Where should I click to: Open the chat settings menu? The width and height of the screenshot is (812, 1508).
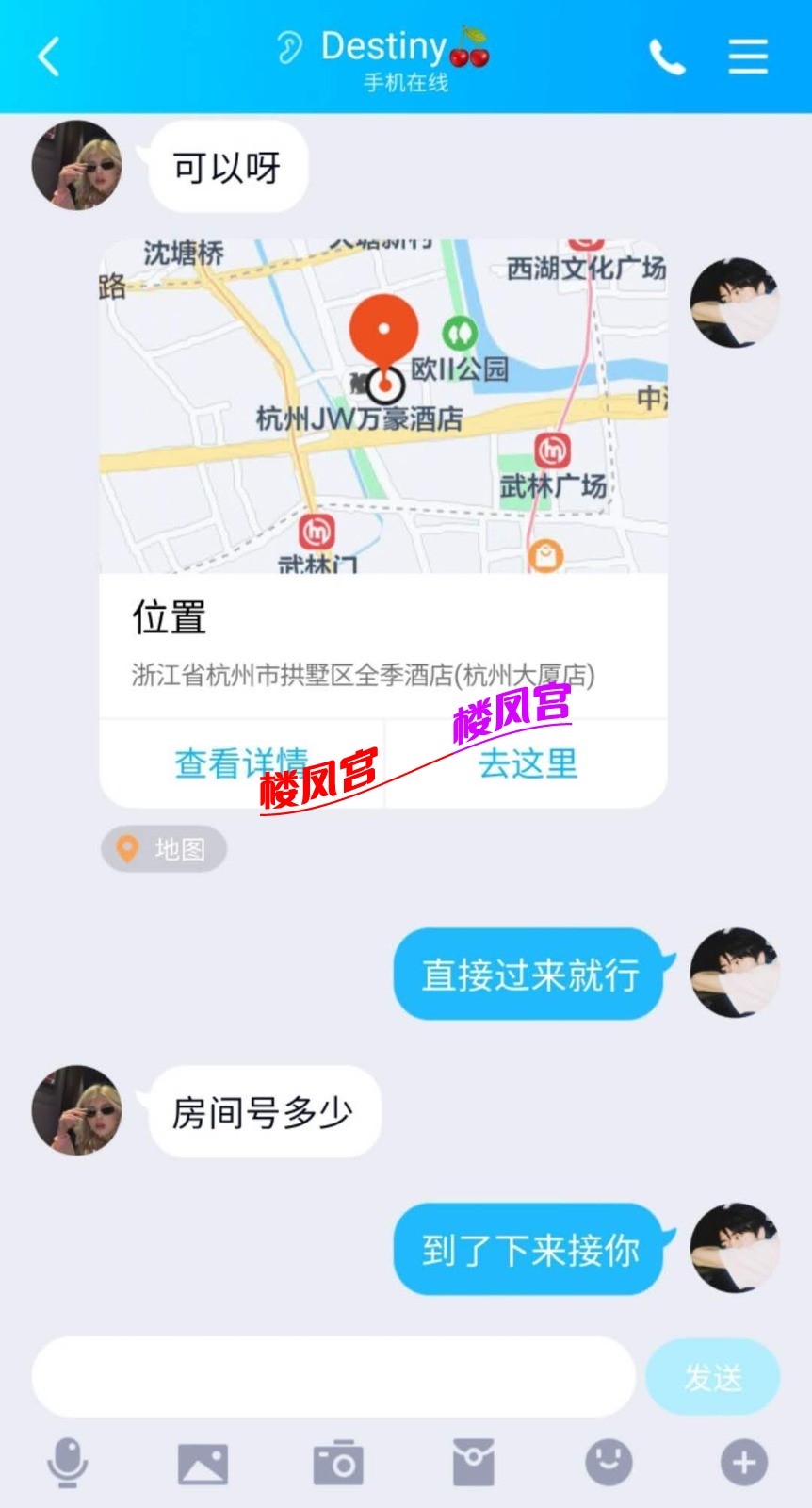point(748,57)
